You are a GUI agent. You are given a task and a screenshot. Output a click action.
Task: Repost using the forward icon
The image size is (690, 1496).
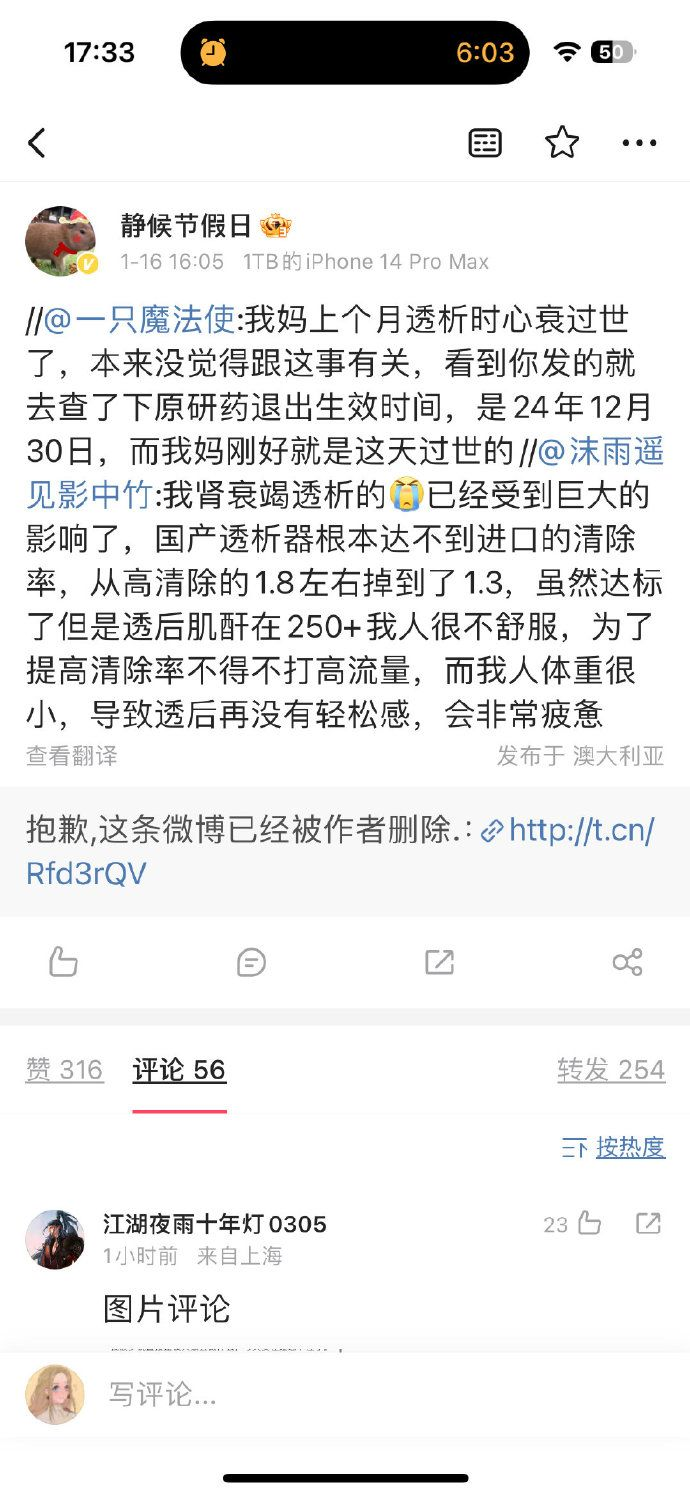pos(439,962)
